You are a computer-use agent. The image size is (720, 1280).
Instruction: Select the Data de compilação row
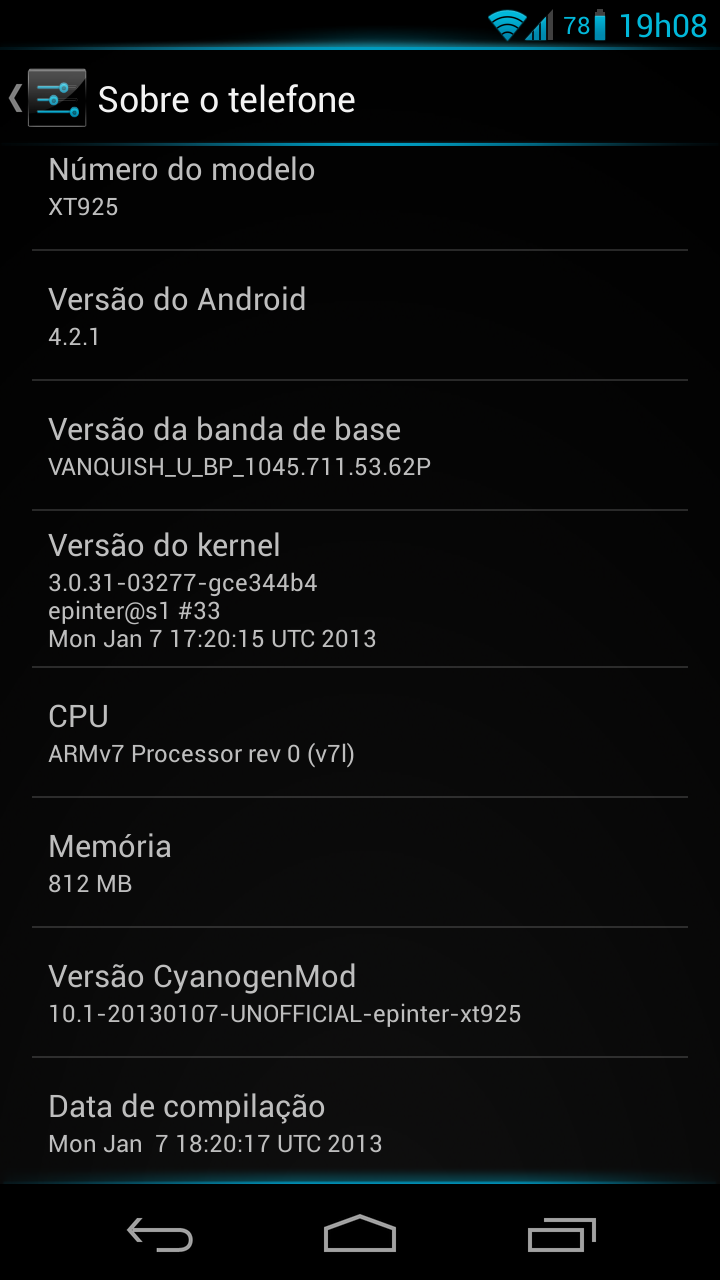click(x=360, y=1122)
